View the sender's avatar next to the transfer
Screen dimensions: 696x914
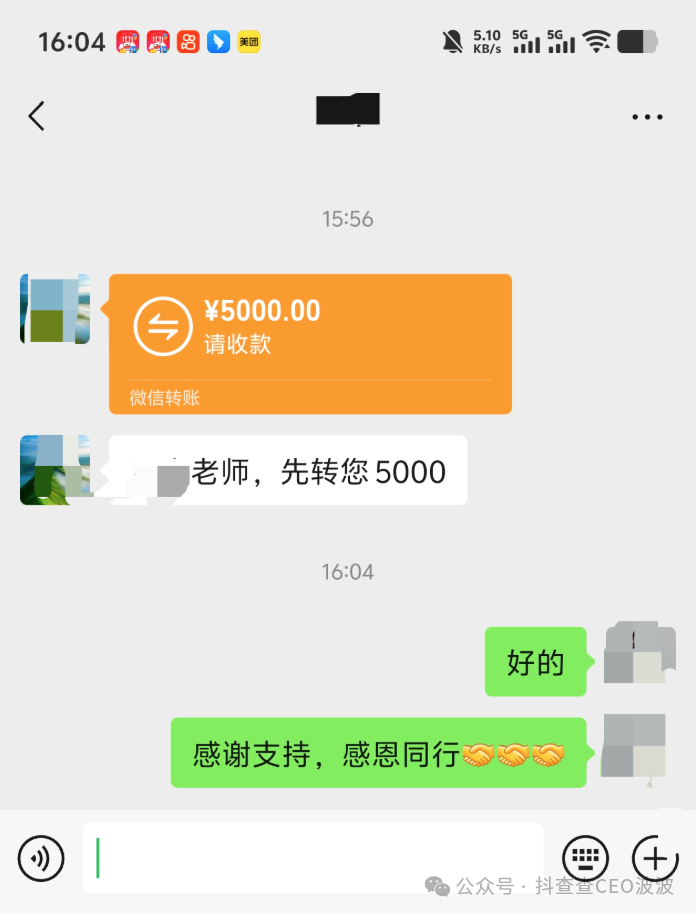point(55,309)
